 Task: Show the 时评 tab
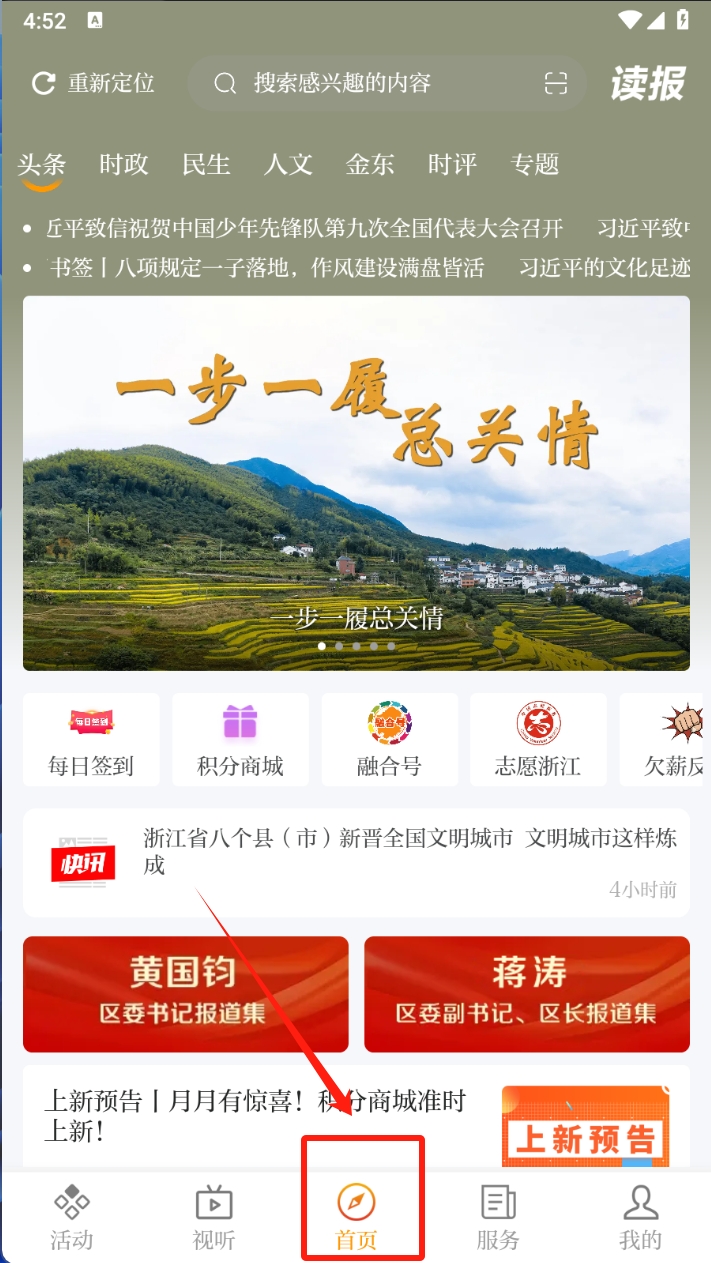[452, 165]
